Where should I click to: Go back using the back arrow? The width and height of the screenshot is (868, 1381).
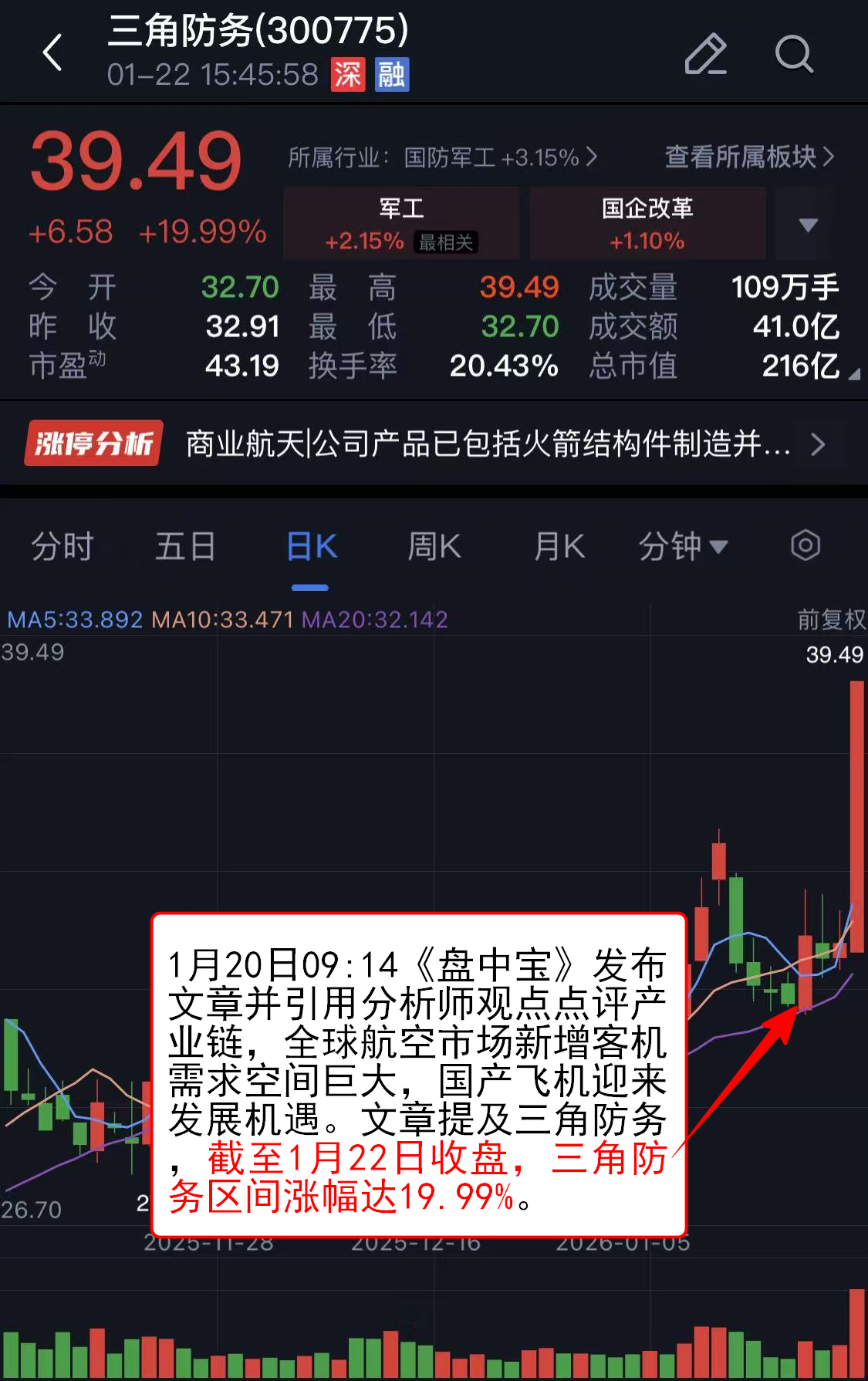point(52,53)
